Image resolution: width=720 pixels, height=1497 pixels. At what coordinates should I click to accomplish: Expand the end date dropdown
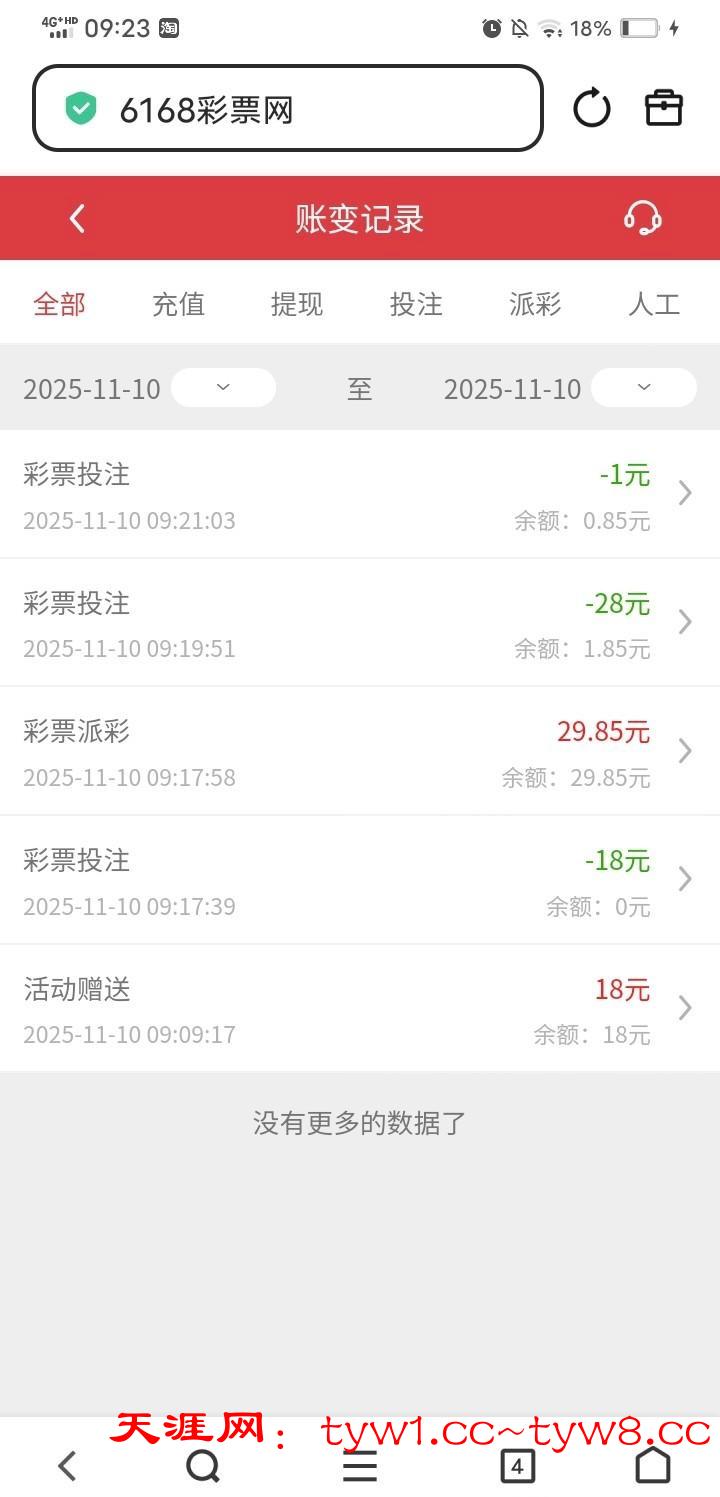point(644,388)
